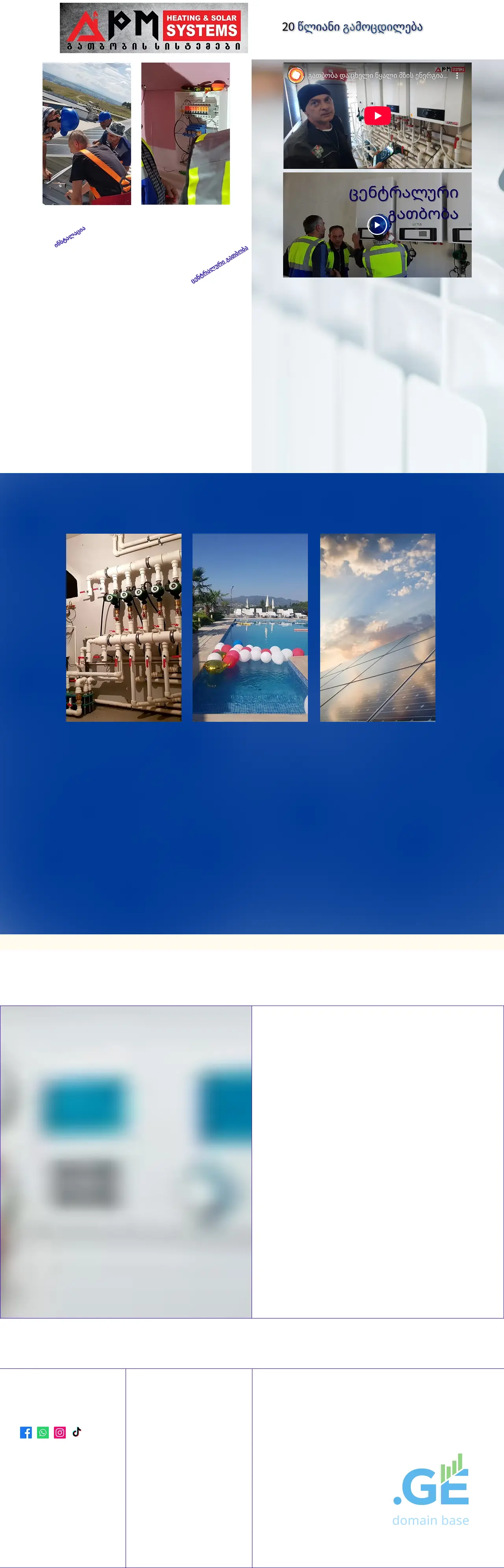Open the YouTube video's three-dot menu
The image size is (504, 1568).
coord(457,76)
